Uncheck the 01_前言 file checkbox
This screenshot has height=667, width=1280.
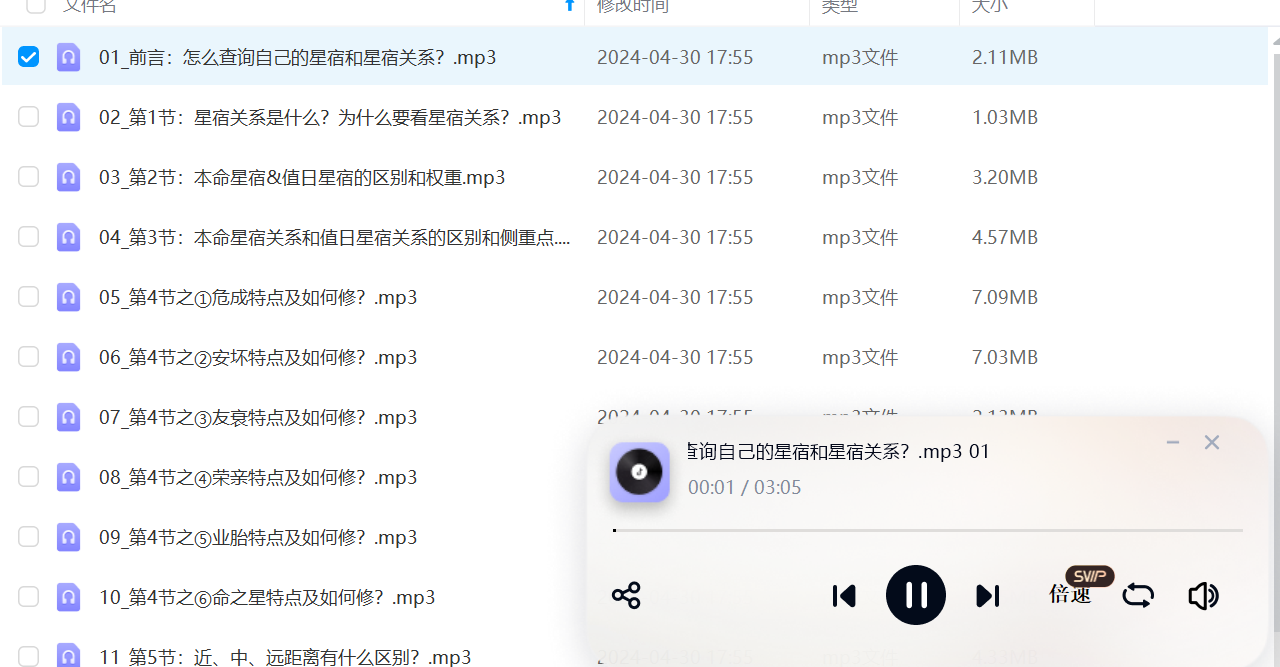click(x=29, y=57)
